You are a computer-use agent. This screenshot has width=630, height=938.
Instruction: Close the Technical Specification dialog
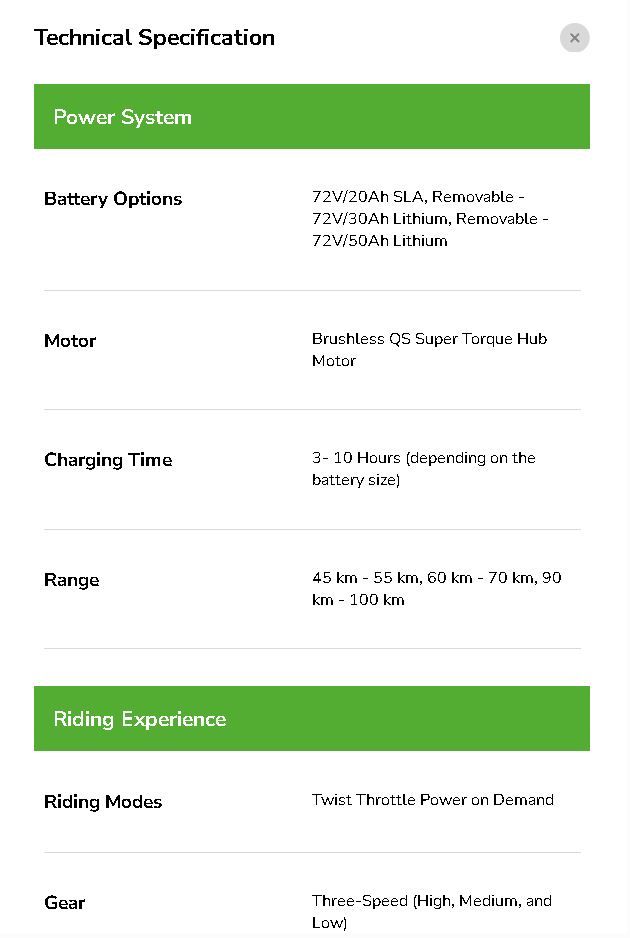coord(574,38)
